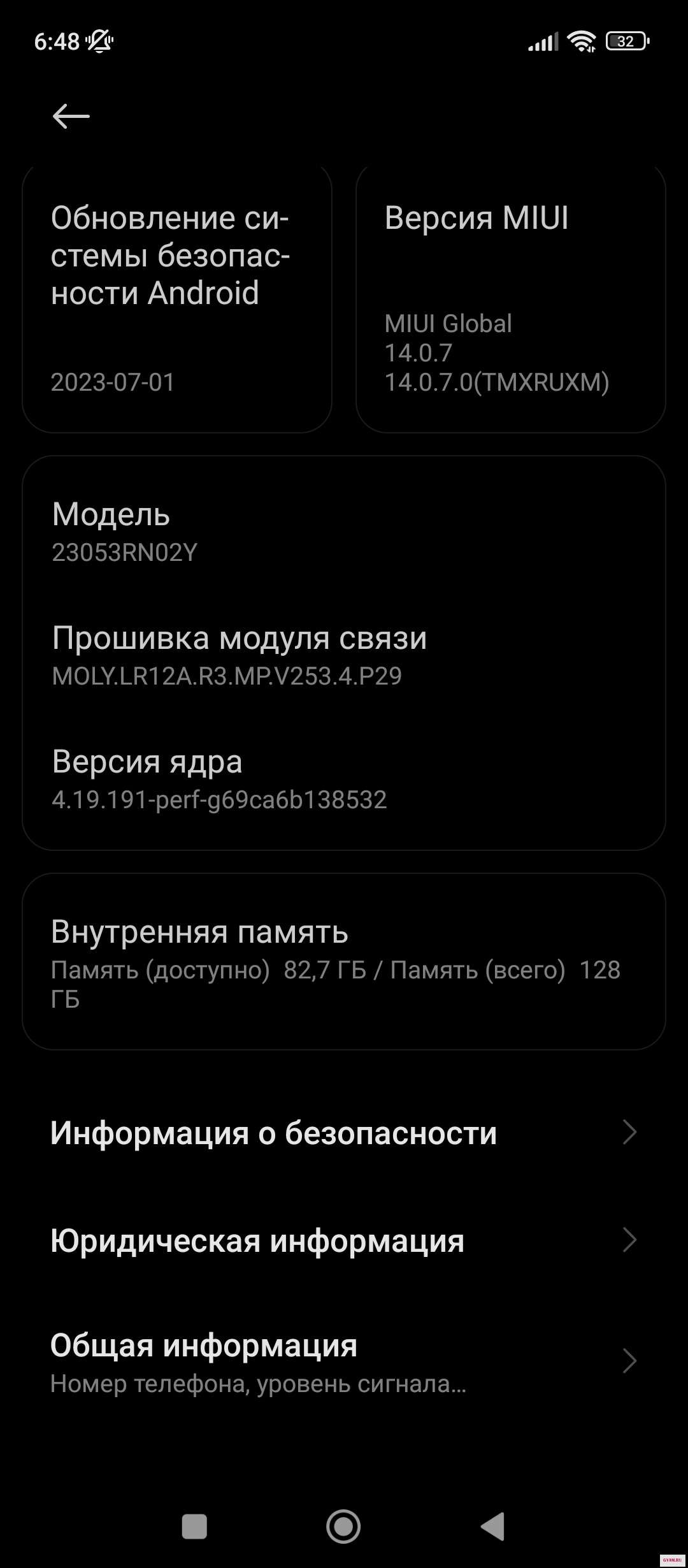Screen dimensions: 688x1568
Task: Open the Android security update card
Action: click(176, 300)
